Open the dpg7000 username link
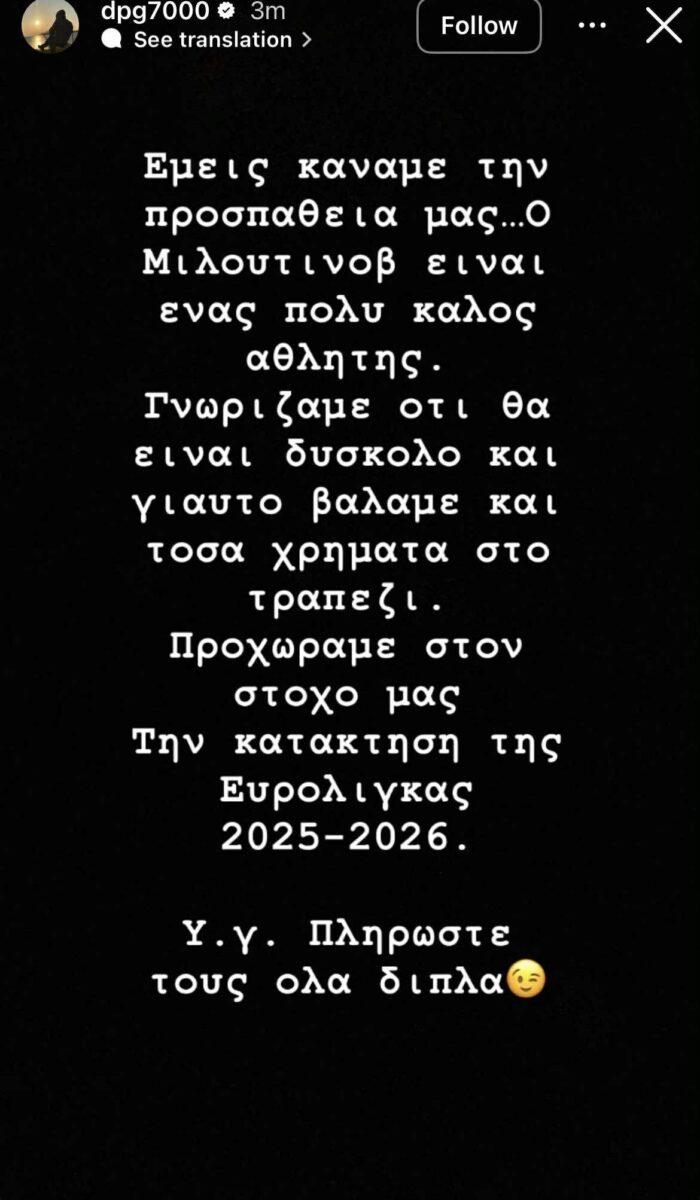 [155, 11]
